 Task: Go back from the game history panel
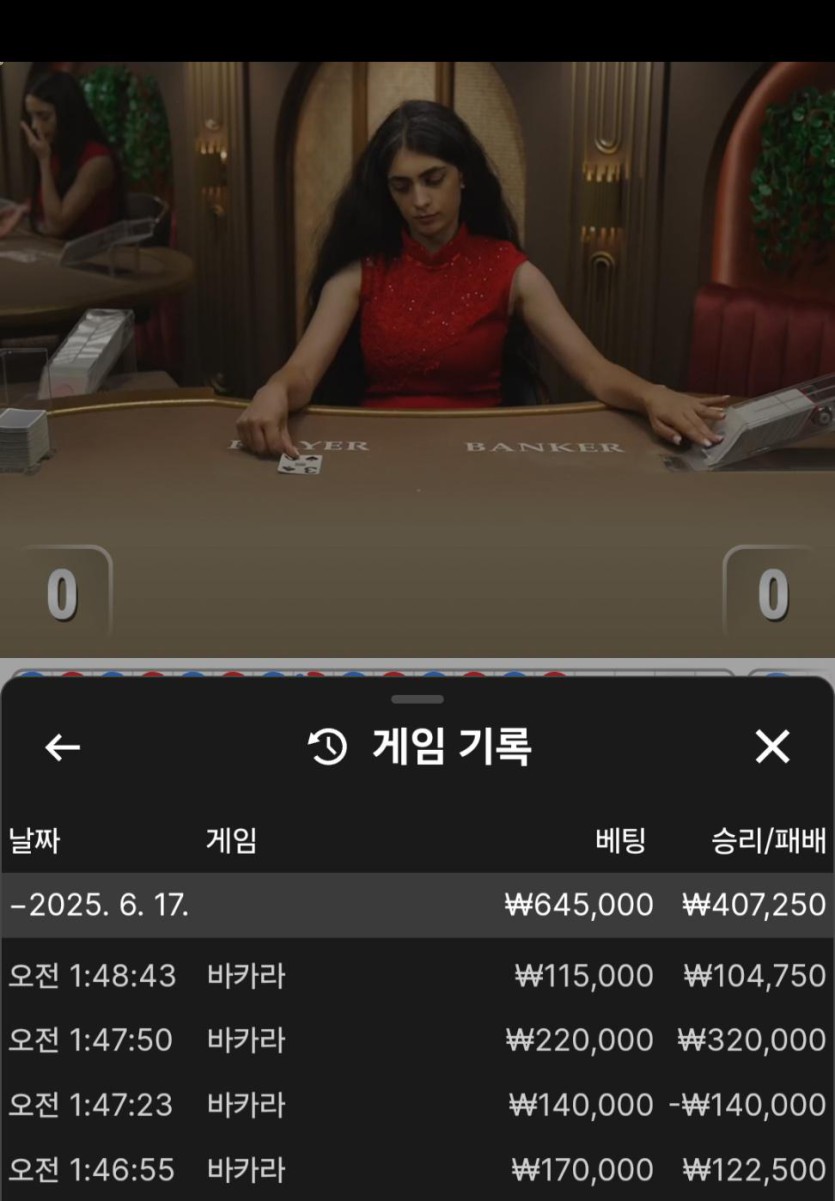pyautogui.click(x=63, y=747)
